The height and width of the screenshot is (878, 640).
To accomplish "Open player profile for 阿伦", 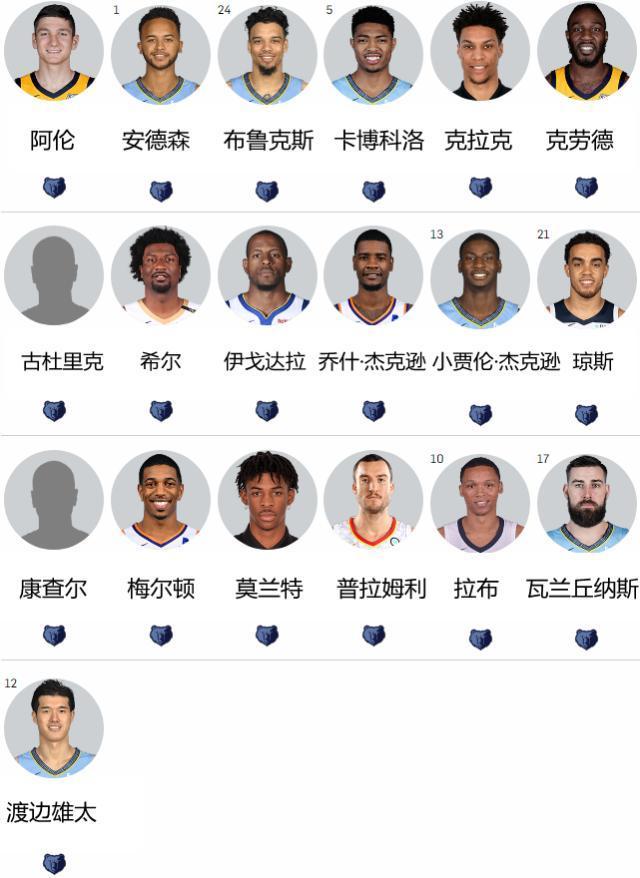I will (53, 52).
